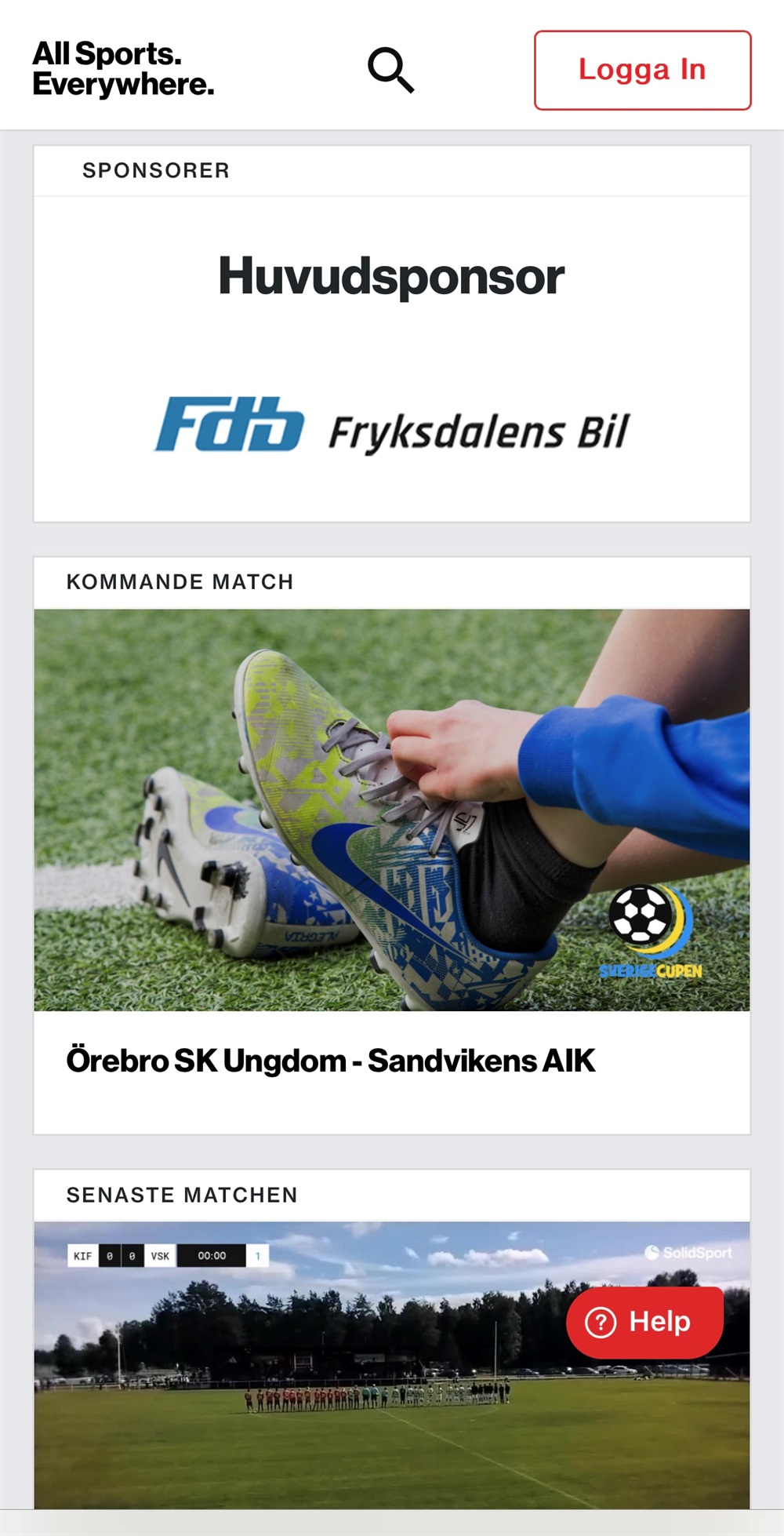Image resolution: width=784 pixels, height=1536 pixels.
Task: Open the Help chat button
Action: [x=644, y=1322]
